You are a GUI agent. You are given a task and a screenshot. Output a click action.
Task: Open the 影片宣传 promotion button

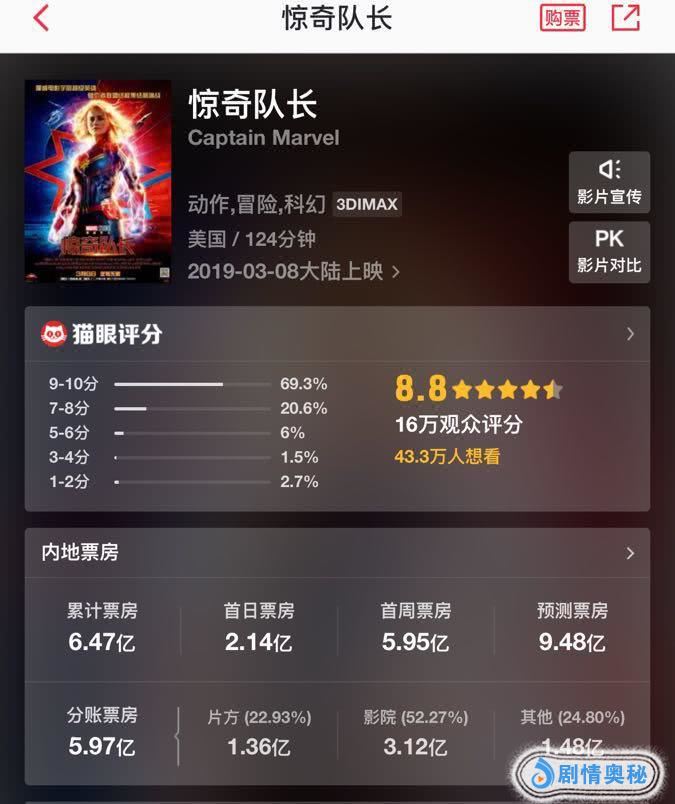609,182
